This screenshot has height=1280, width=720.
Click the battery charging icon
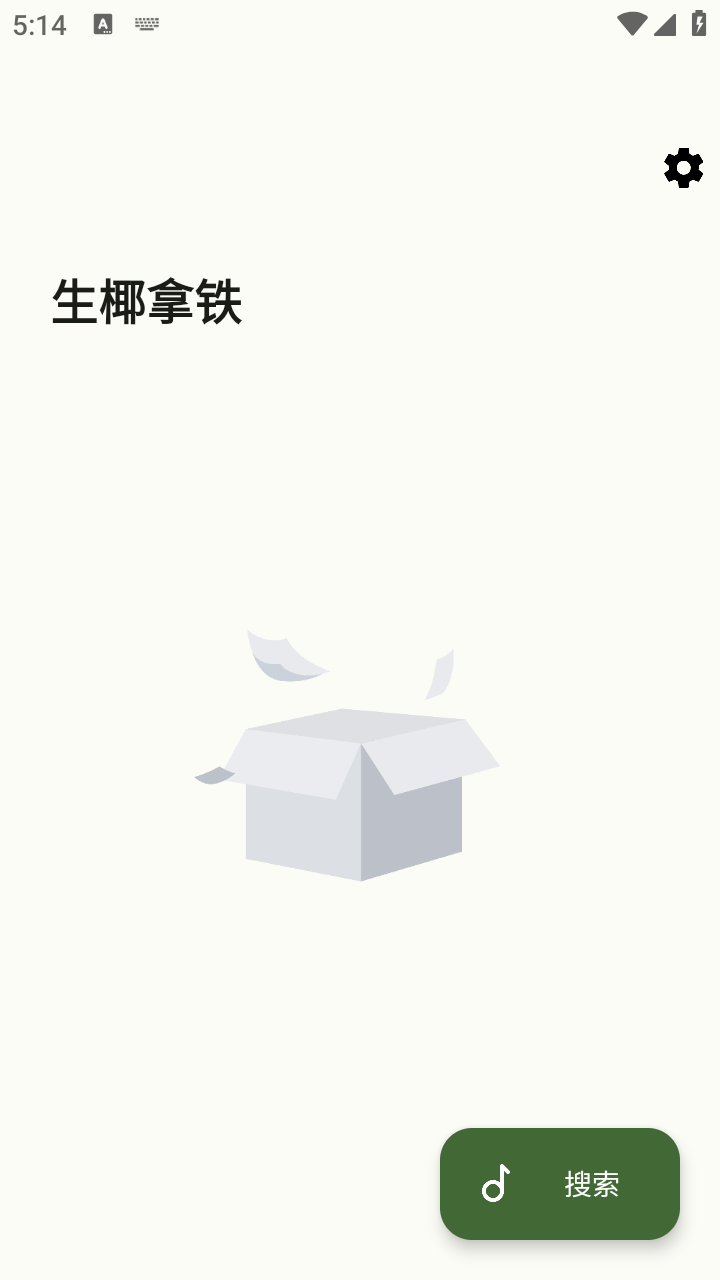(x=697, y=25)
